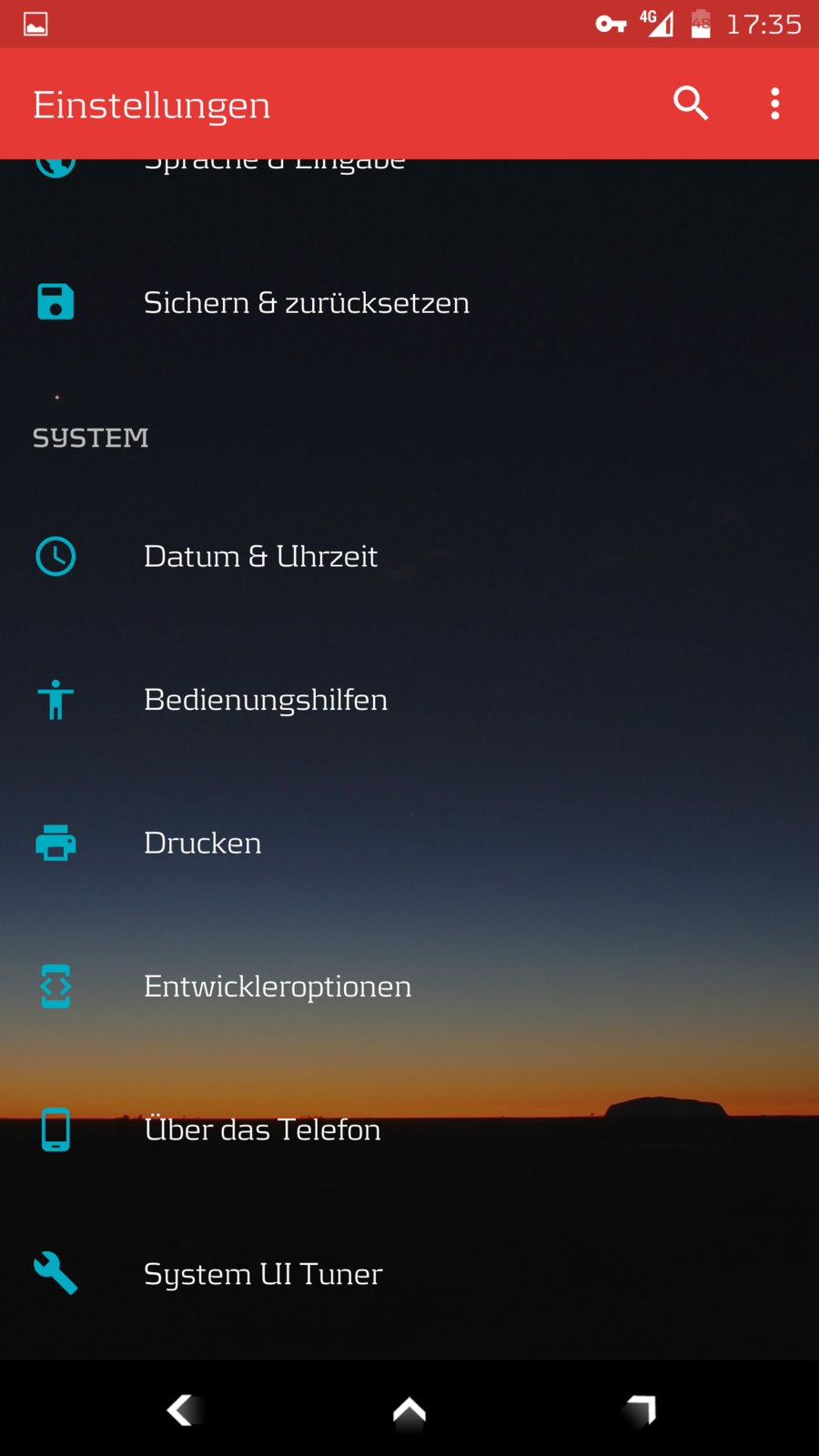This screenshot has width=819, height=1456.
Task: Go to Entwickleroptionen
Action: 278,986
